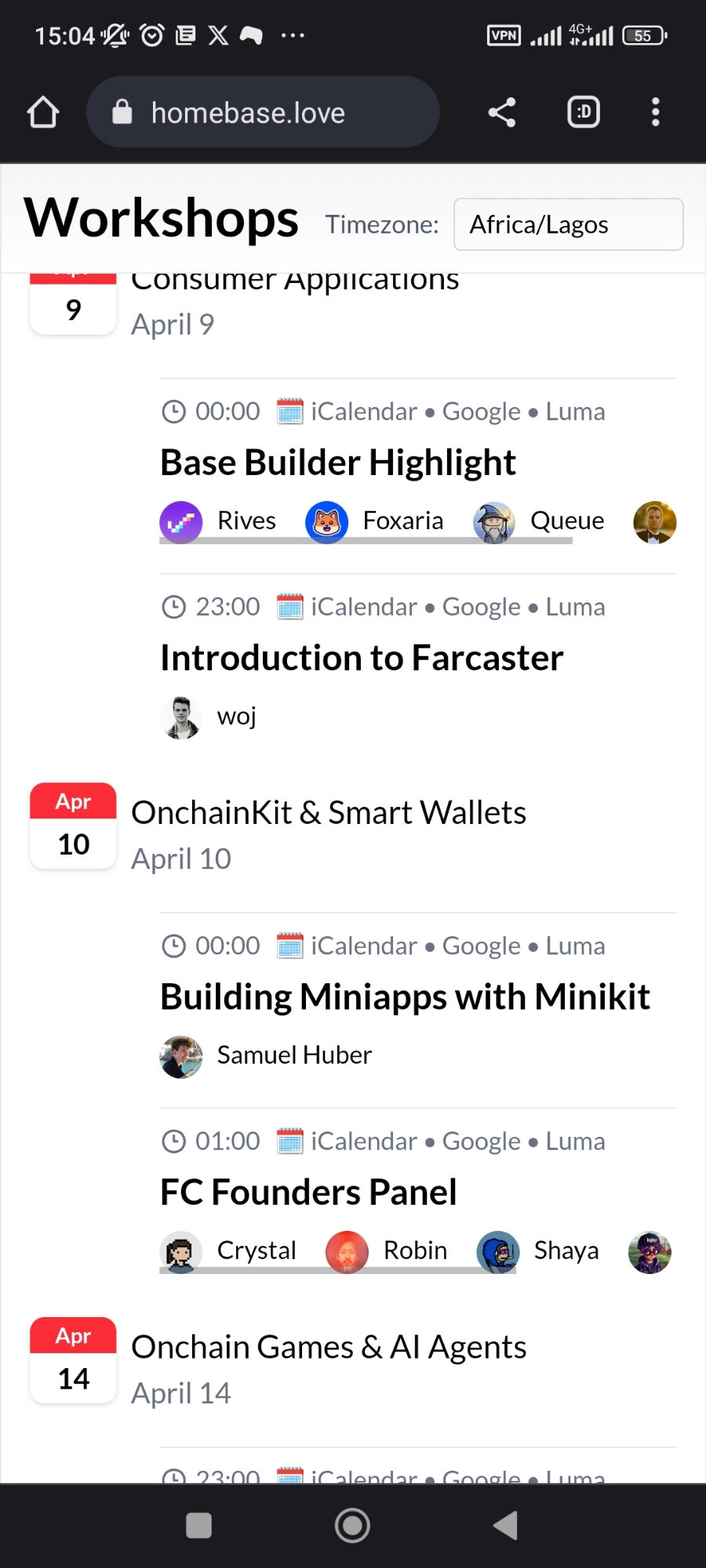This screenshot has width=706, height=1568.
Task: Go to the browser home page
Action: click(43, 112)
